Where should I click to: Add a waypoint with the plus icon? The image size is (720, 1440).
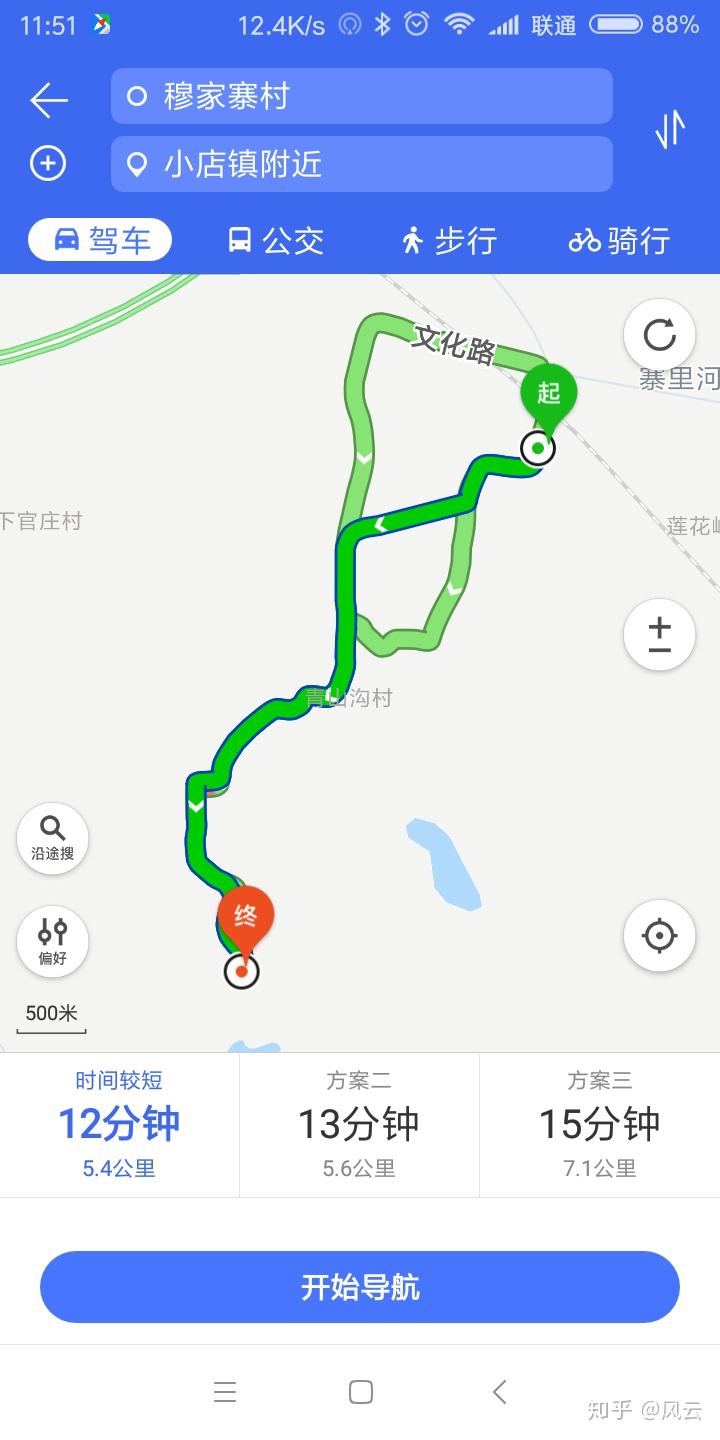[48, 164]
